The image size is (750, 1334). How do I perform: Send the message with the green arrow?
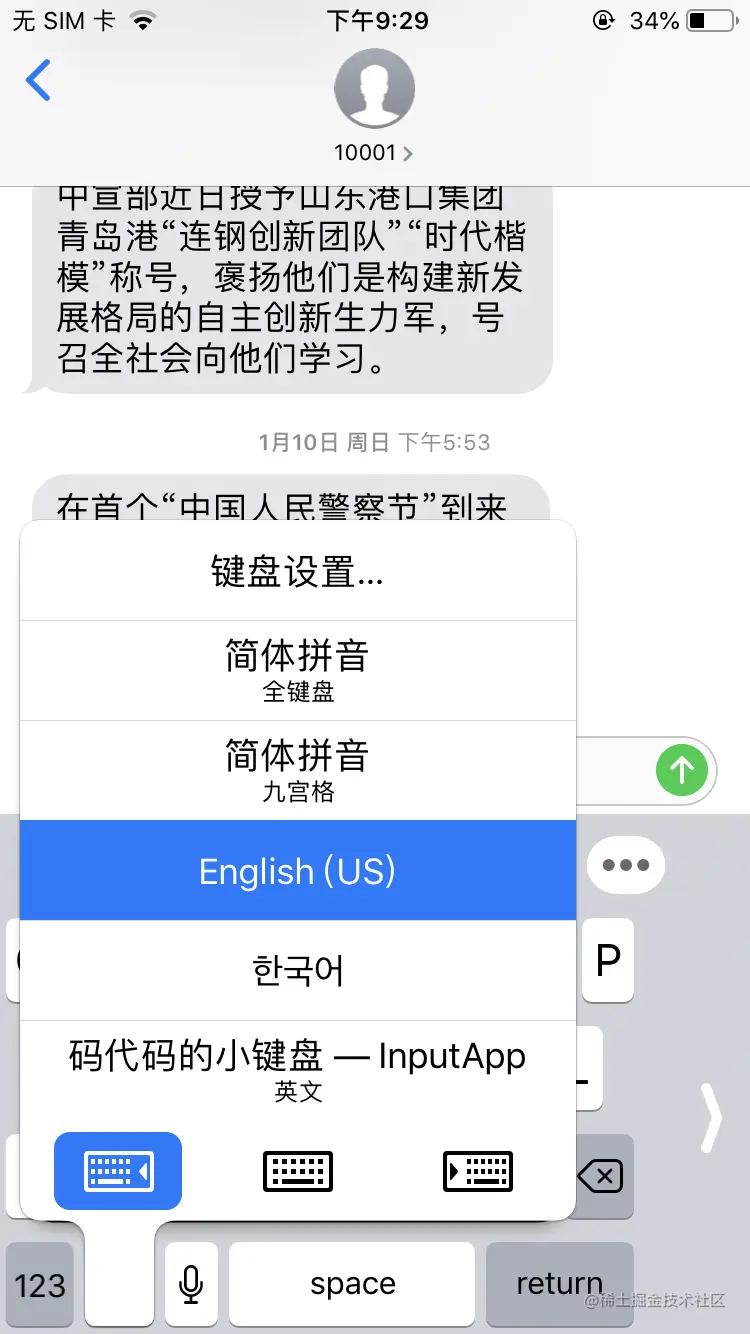pyautogui.click(x=682, y=770)
